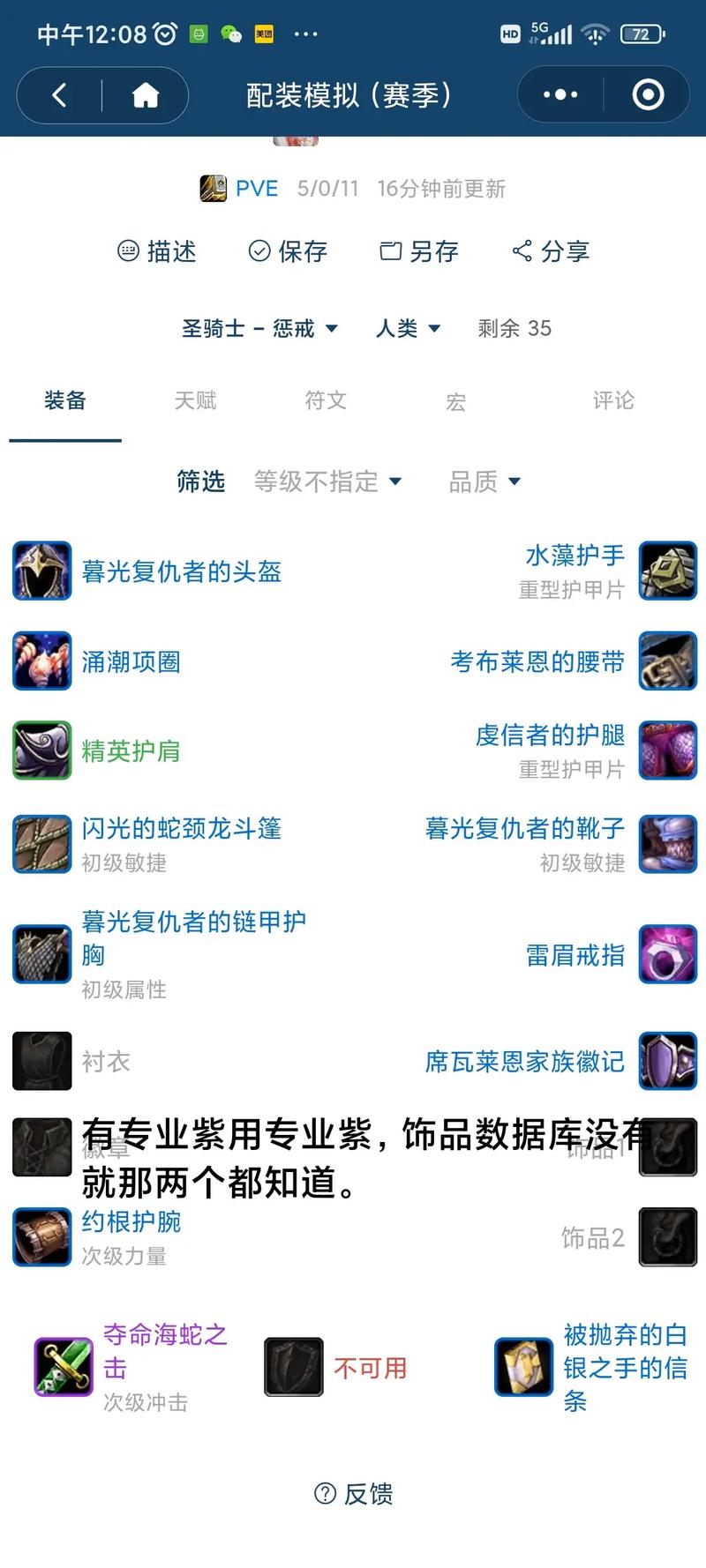
Task: Tap 描述 to edit the description
Action: [x=157, y=251]
